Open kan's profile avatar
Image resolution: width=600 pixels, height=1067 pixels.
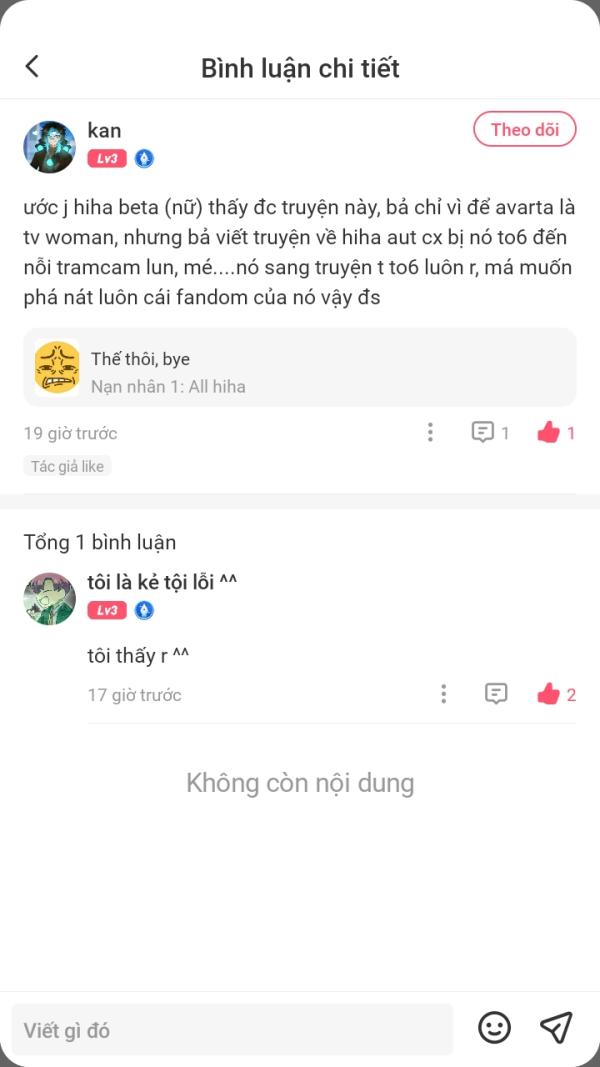click(50, 147)
